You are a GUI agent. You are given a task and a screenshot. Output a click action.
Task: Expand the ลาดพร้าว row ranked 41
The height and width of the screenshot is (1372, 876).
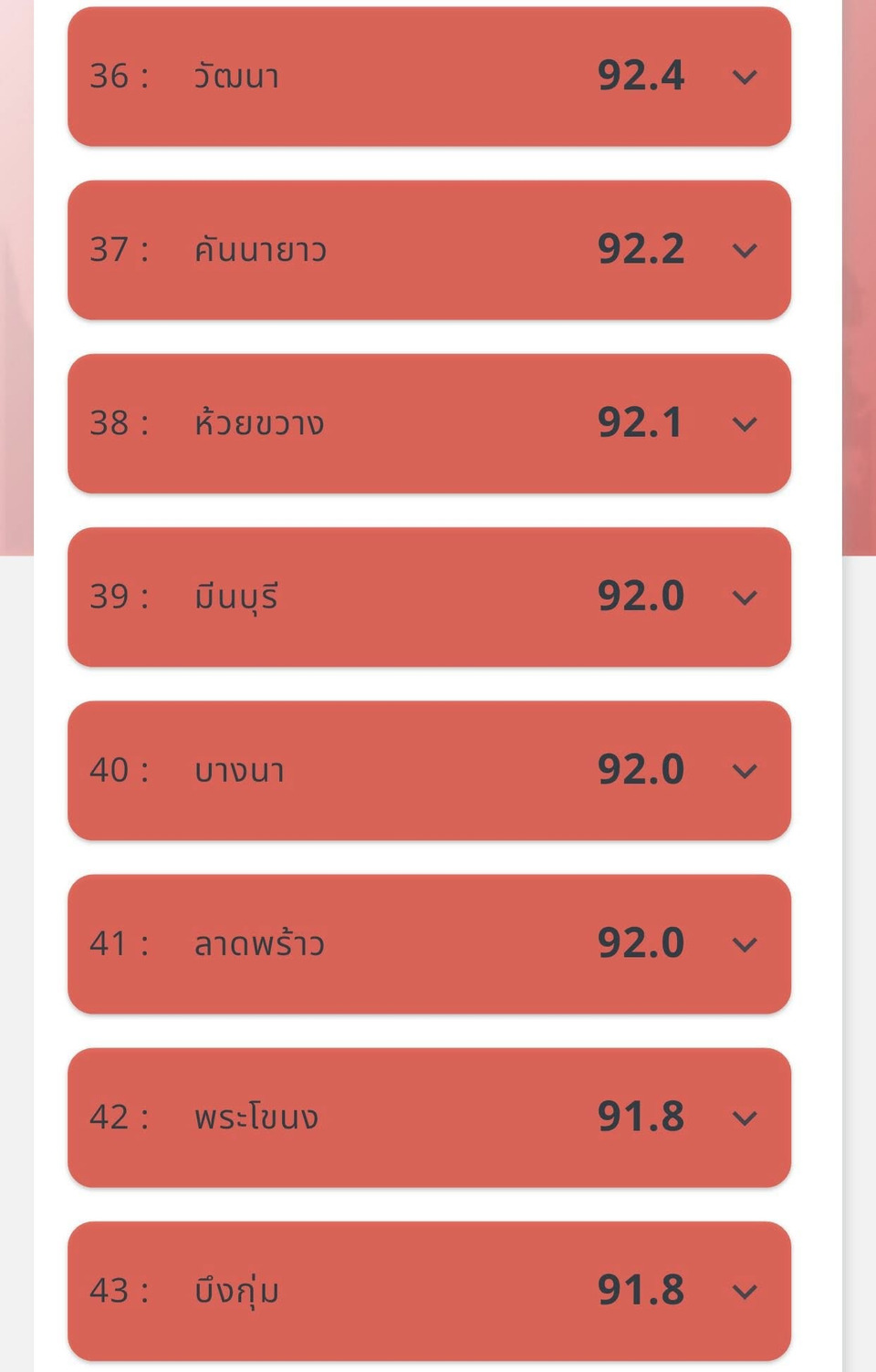[x=745, y=945]
